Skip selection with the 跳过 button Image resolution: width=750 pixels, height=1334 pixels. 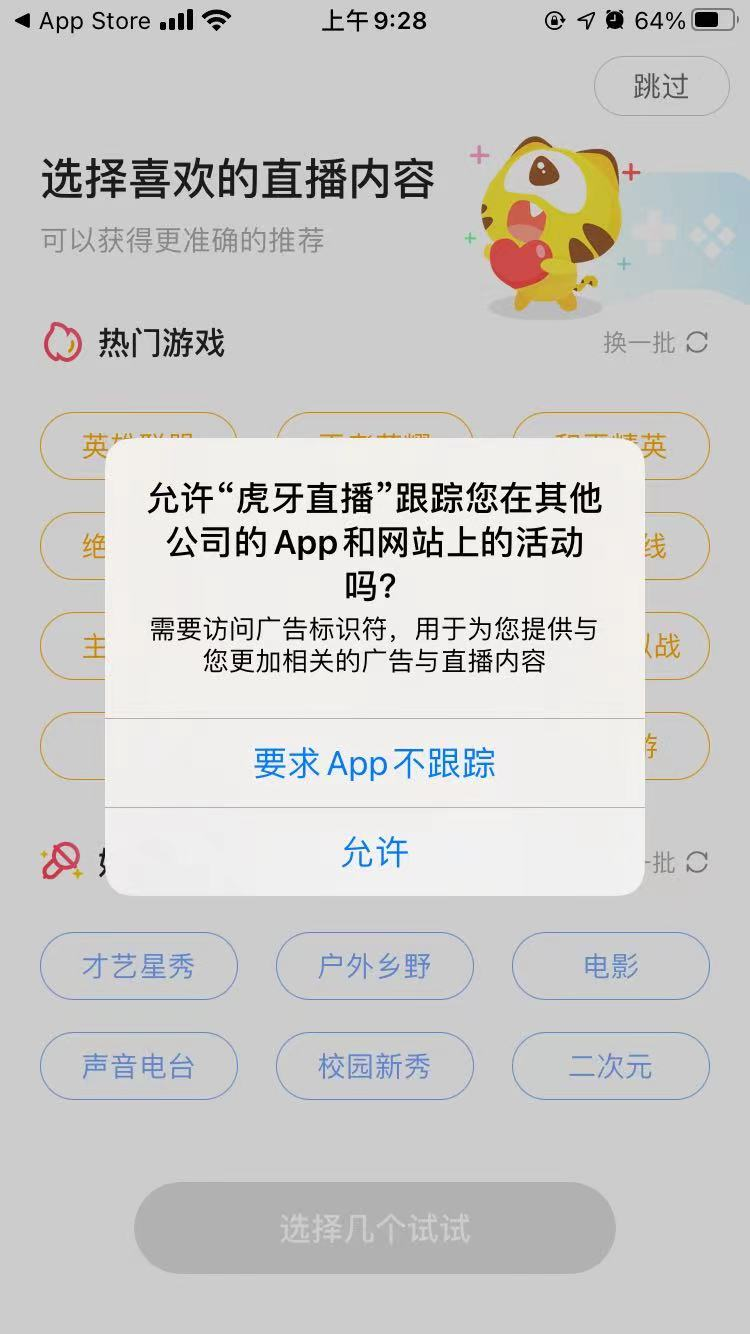661,87
